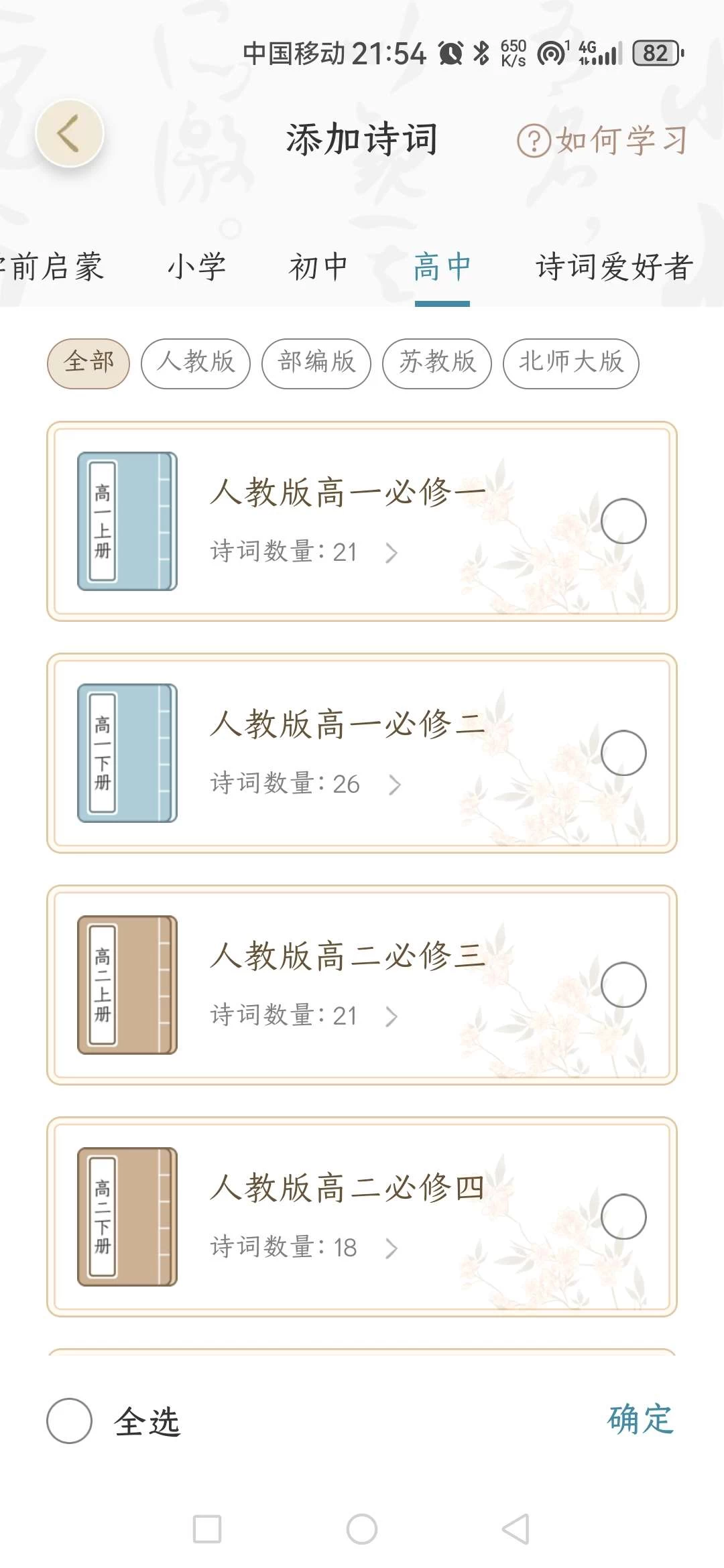Select the 高中 tab
The image size is (724, 1568).
pos(442,267)
